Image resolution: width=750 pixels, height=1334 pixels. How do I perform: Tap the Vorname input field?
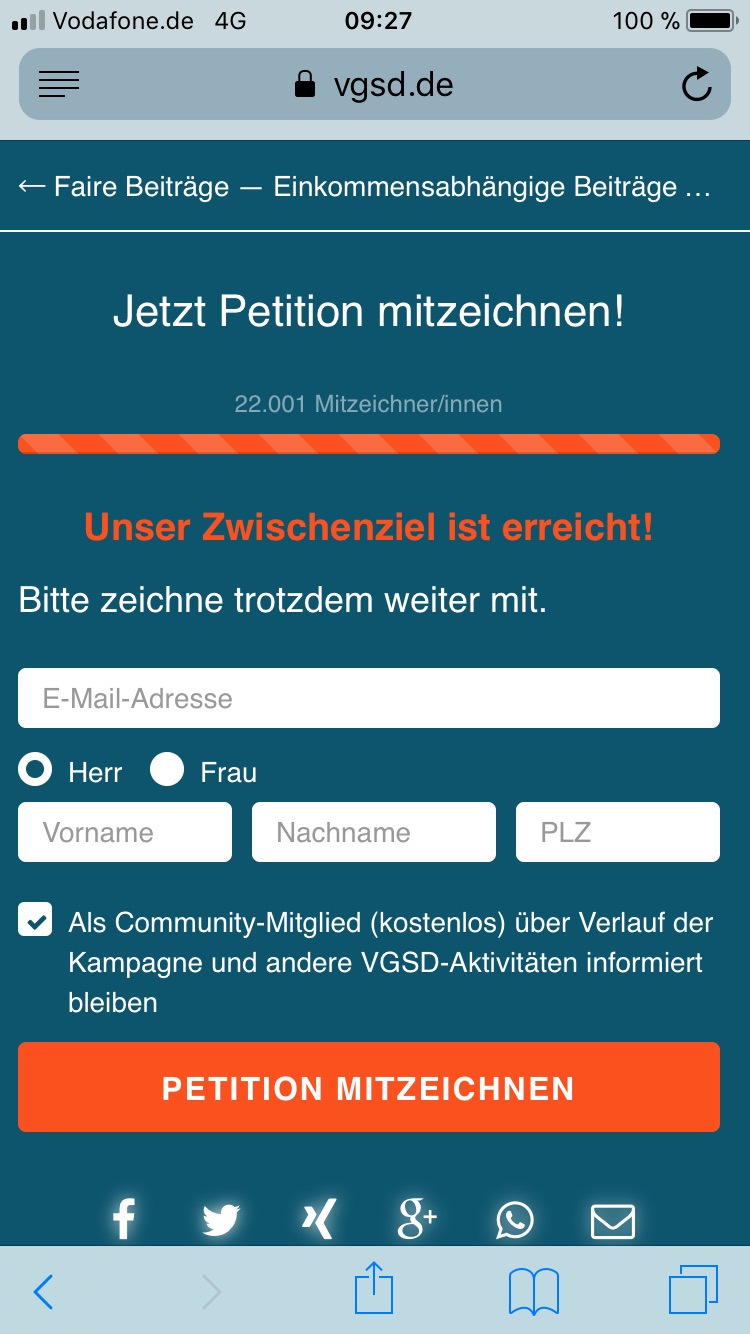pos(125,832)
